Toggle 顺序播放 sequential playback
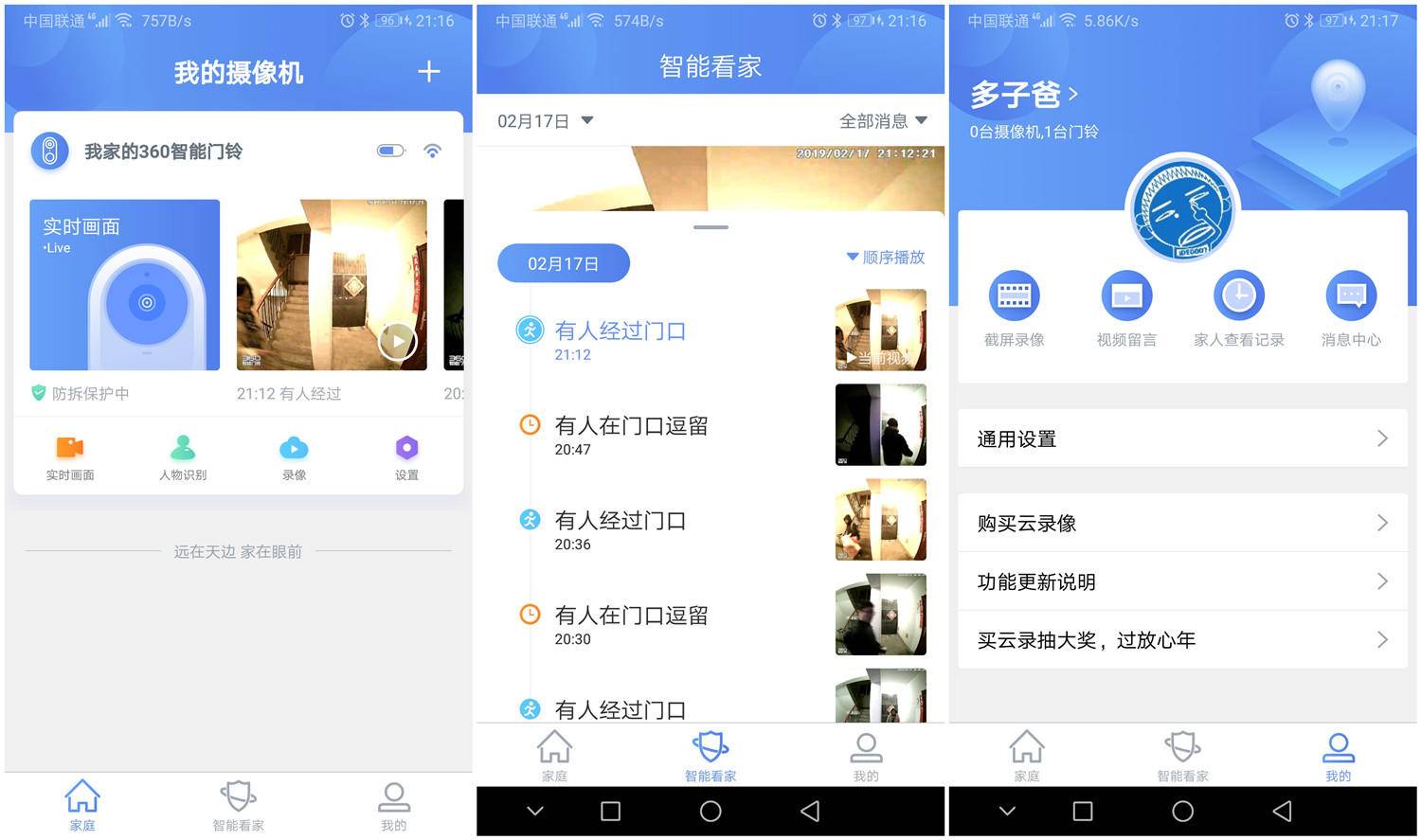Screen dimensions: 1421x840 (885, 258)
